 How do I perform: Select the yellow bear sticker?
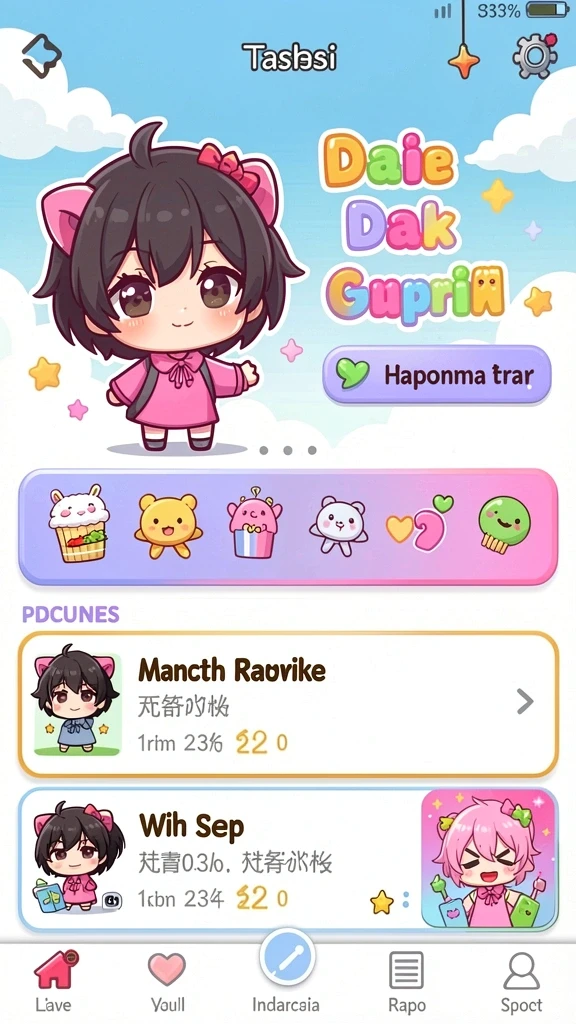(168, 526)
